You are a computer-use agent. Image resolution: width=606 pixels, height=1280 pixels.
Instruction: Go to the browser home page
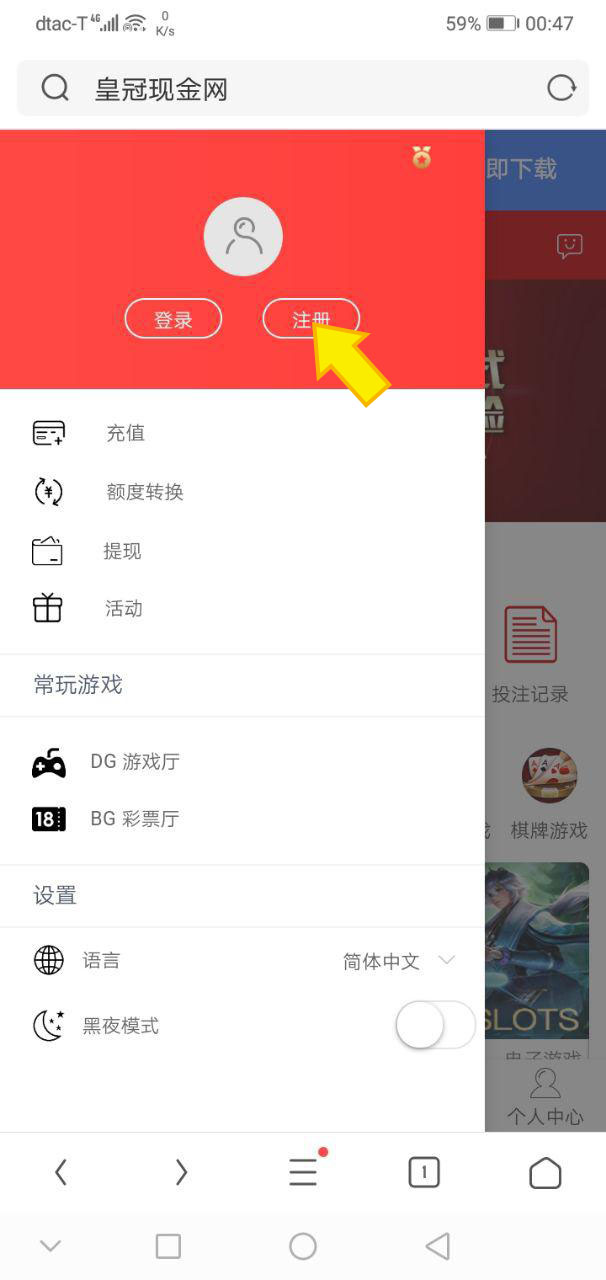coord(545,1172)
